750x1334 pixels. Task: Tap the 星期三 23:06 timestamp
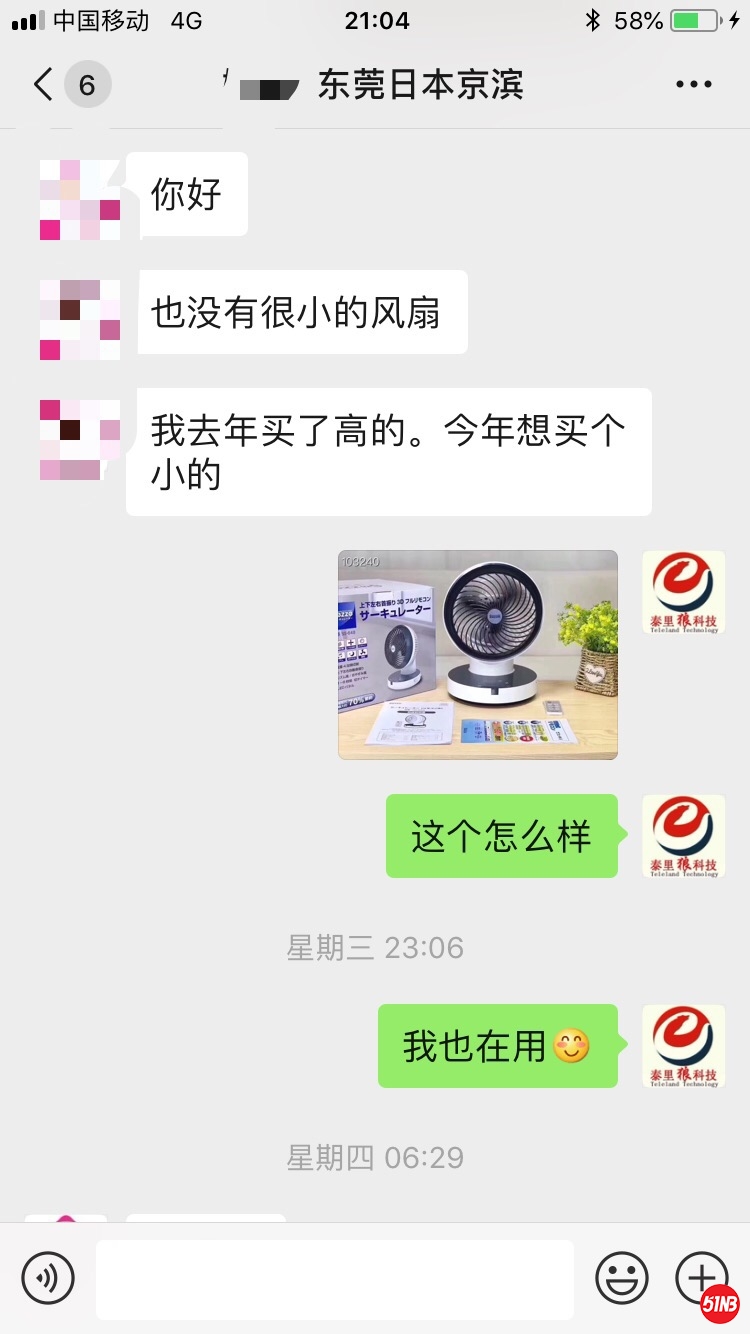(x=374, y=947)
